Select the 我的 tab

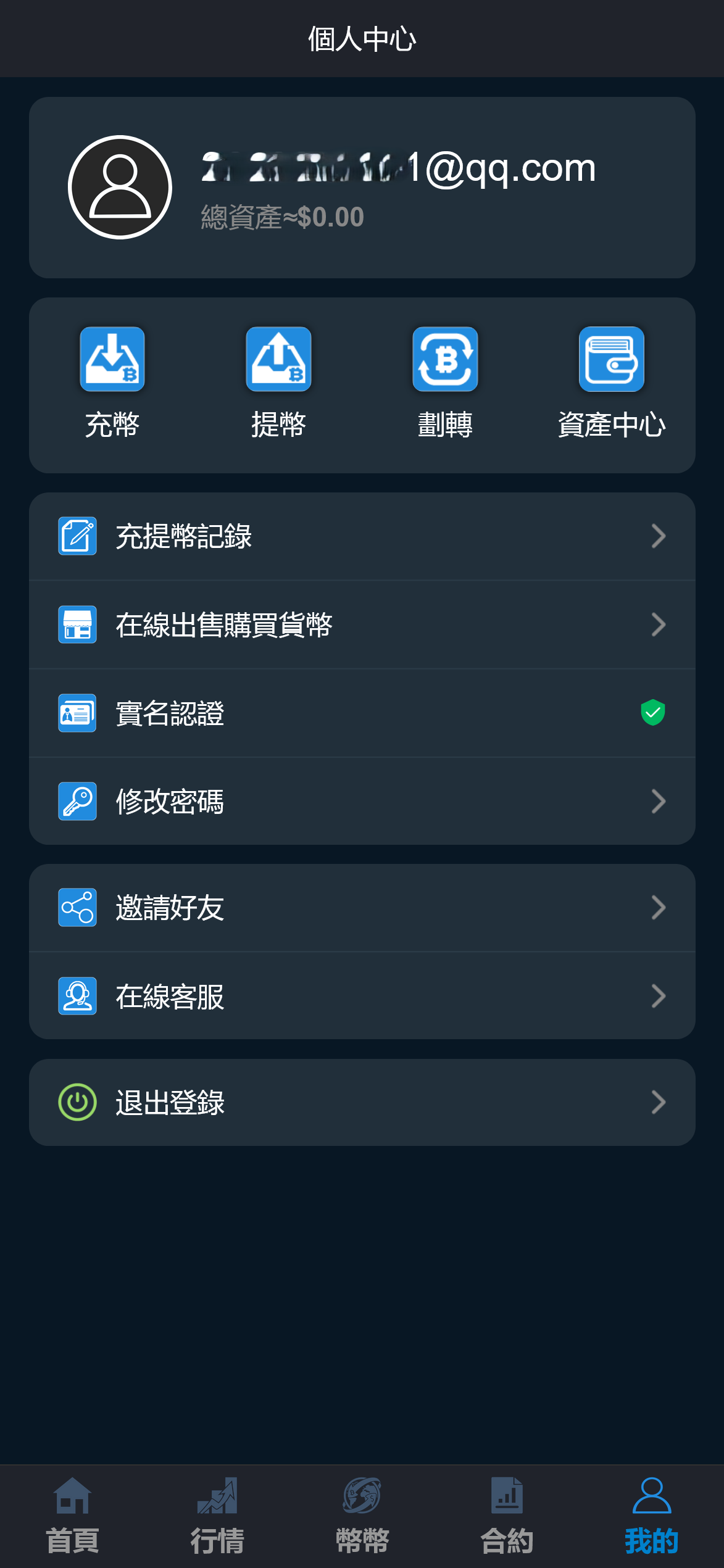[651, 1515]
